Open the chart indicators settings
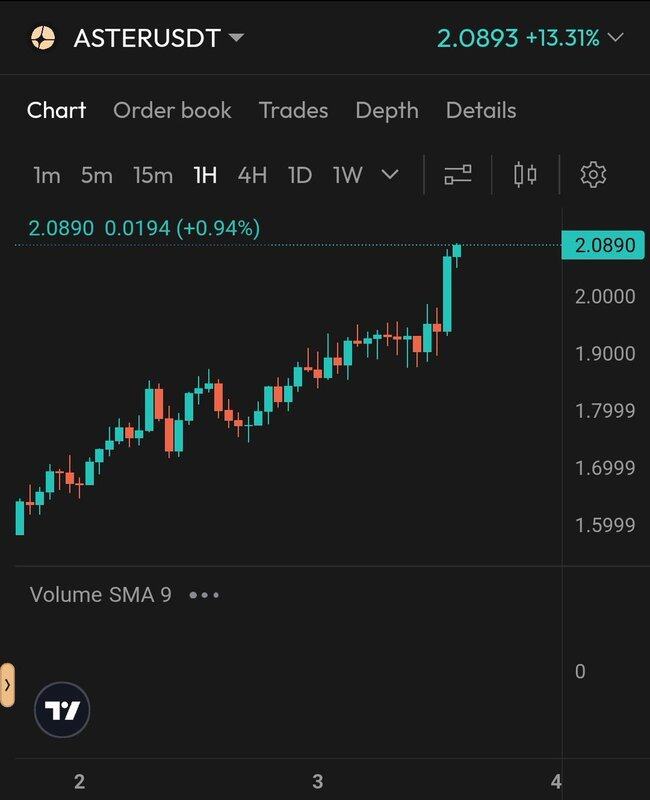 pyautogui.click(x=458, y=175)
